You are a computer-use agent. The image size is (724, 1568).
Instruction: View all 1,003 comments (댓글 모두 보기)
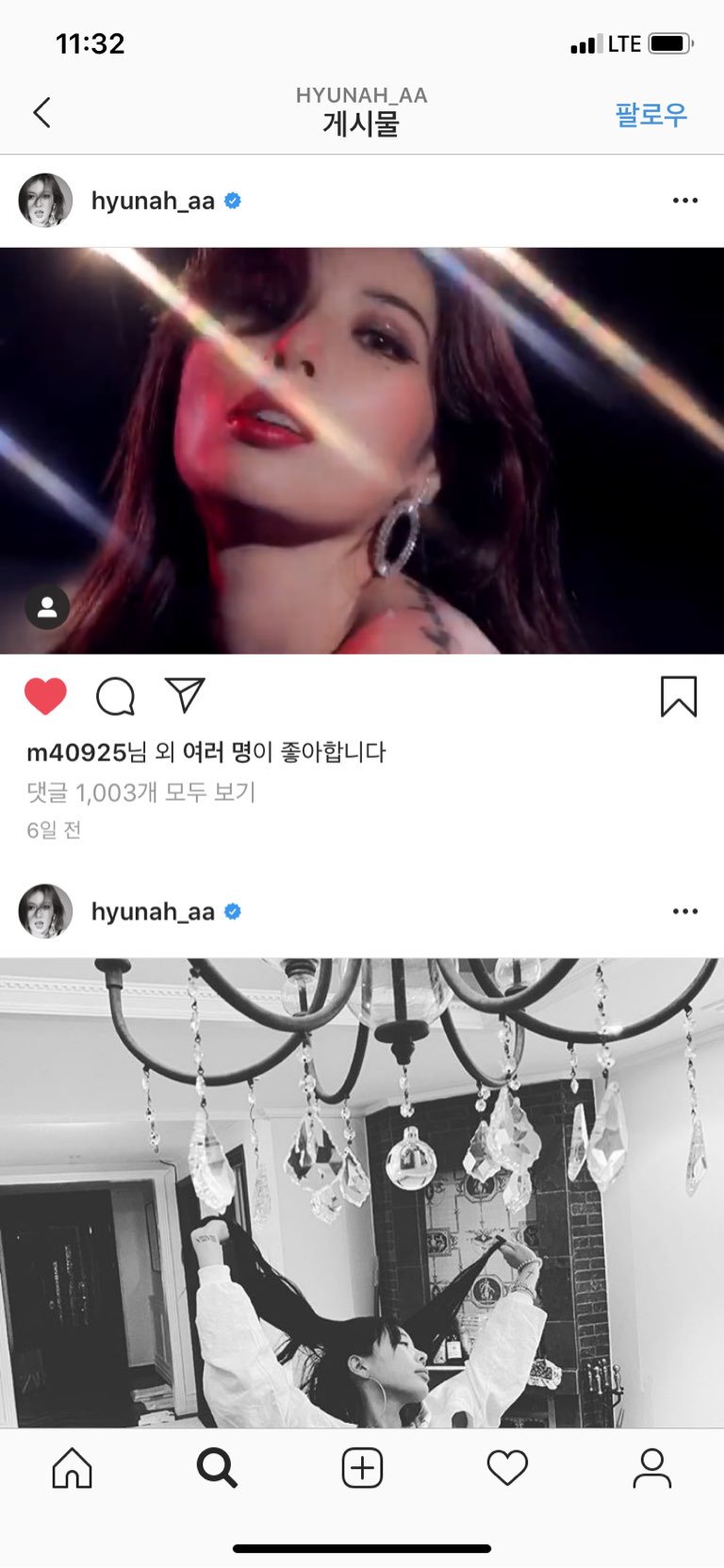(141, 792)
